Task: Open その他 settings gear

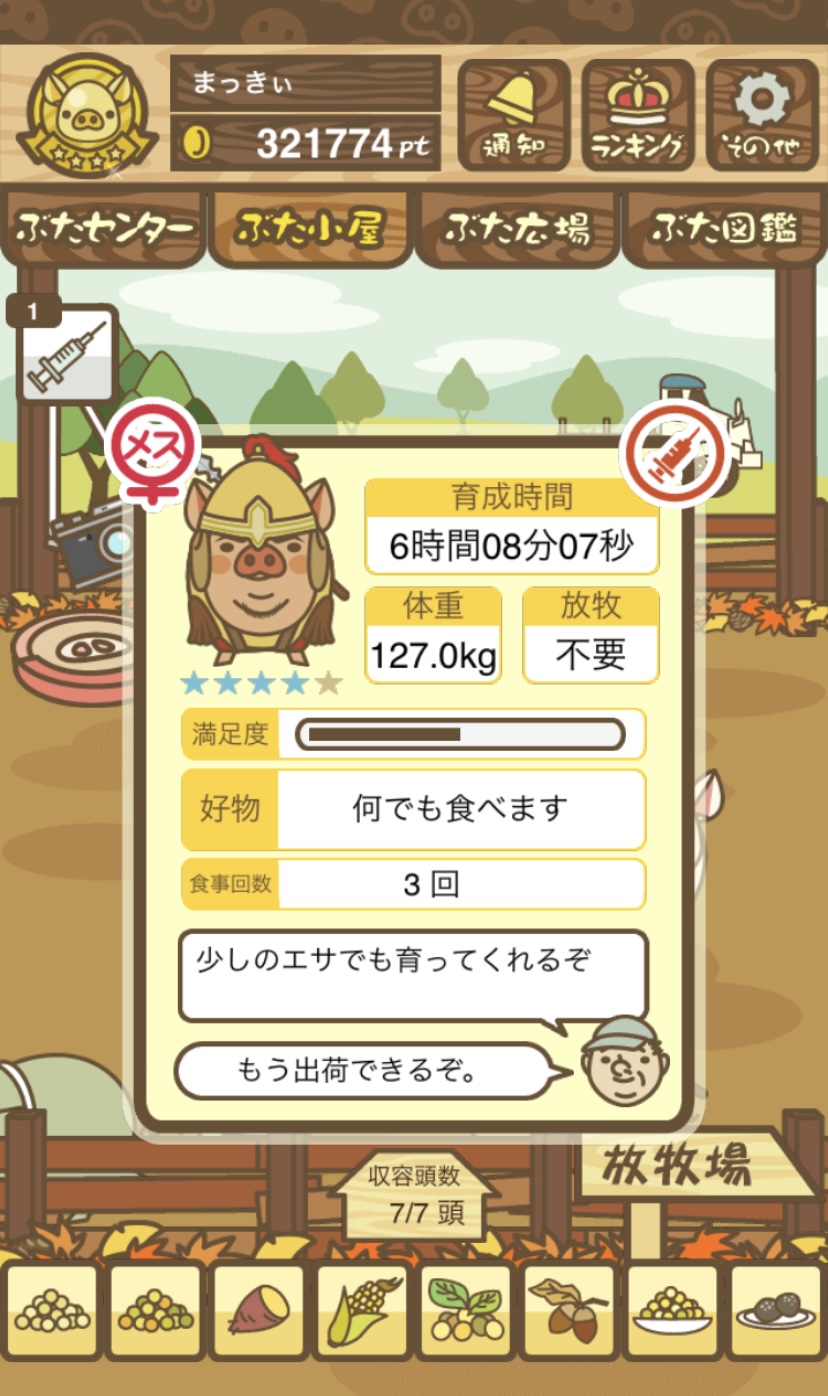Action: pos(762,116)
